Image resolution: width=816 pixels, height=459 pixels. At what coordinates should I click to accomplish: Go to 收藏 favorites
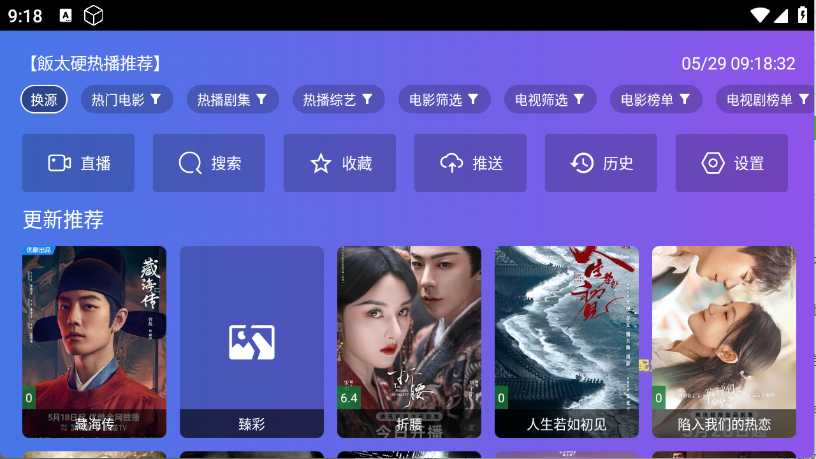pos(340,163)
